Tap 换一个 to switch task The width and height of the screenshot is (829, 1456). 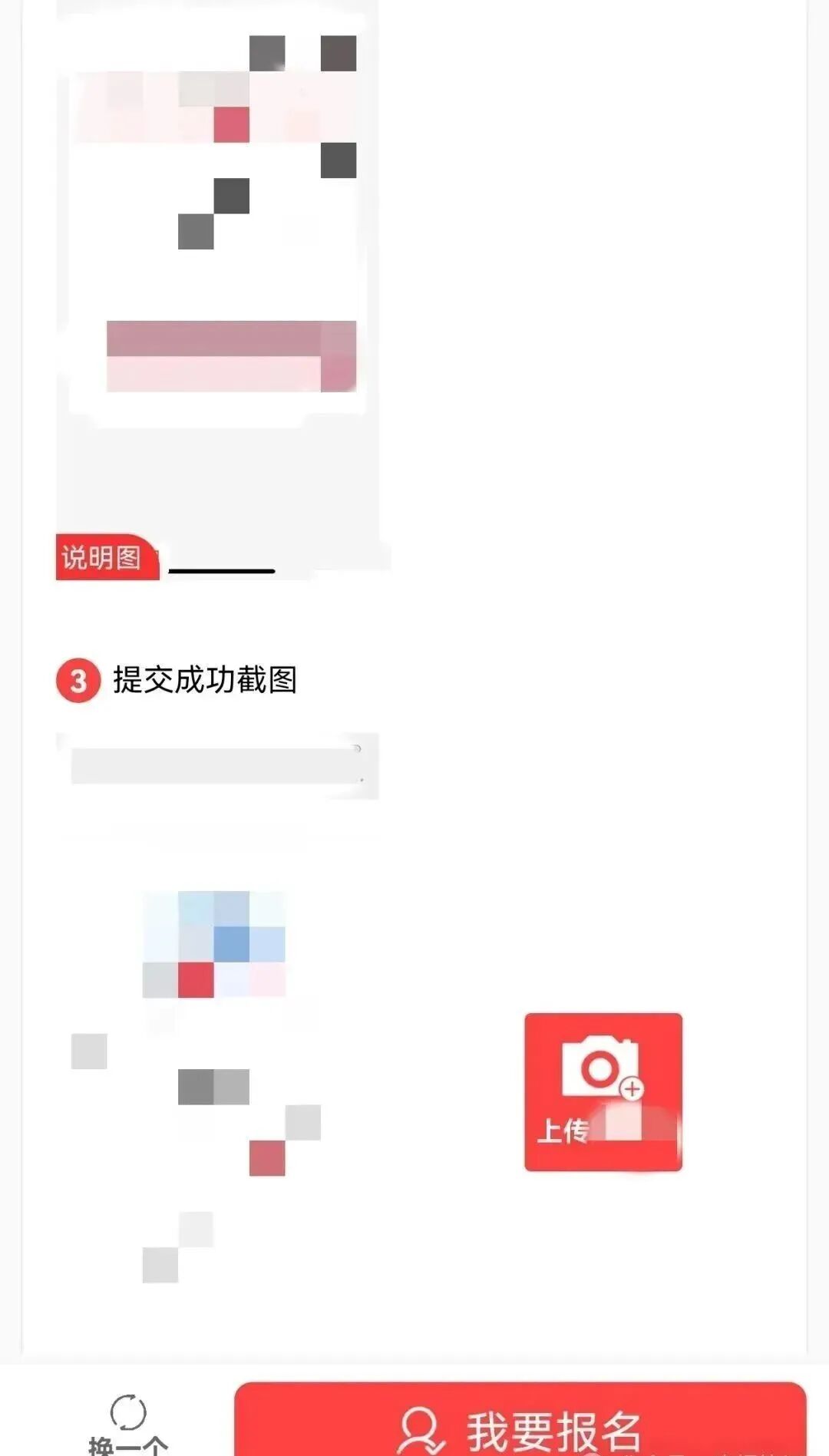[127, 1425]
